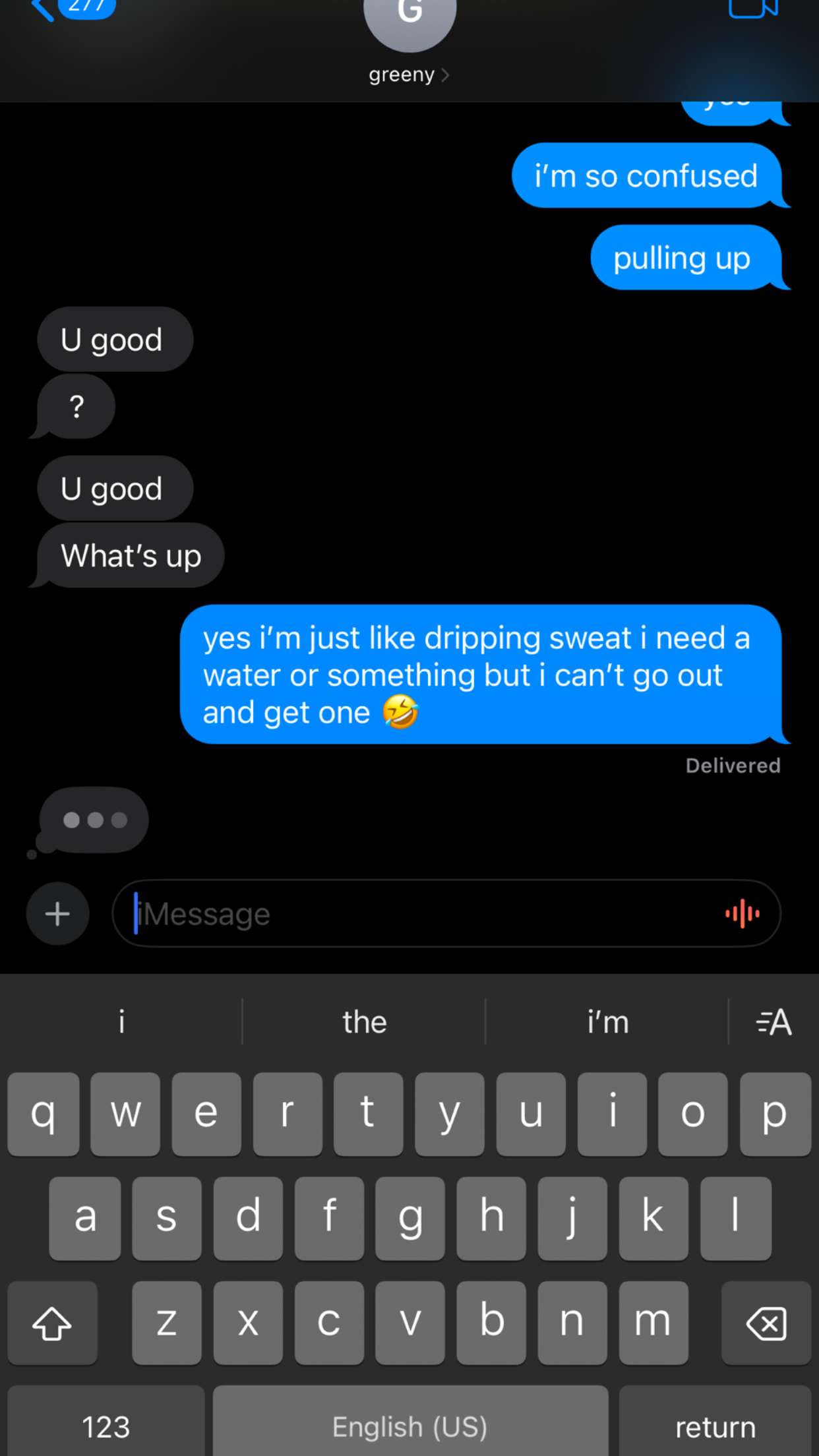The image size is (819, 1456).
Task: Focus the iMessage text field
Action: pyautogui.click(x=422, y=913)
